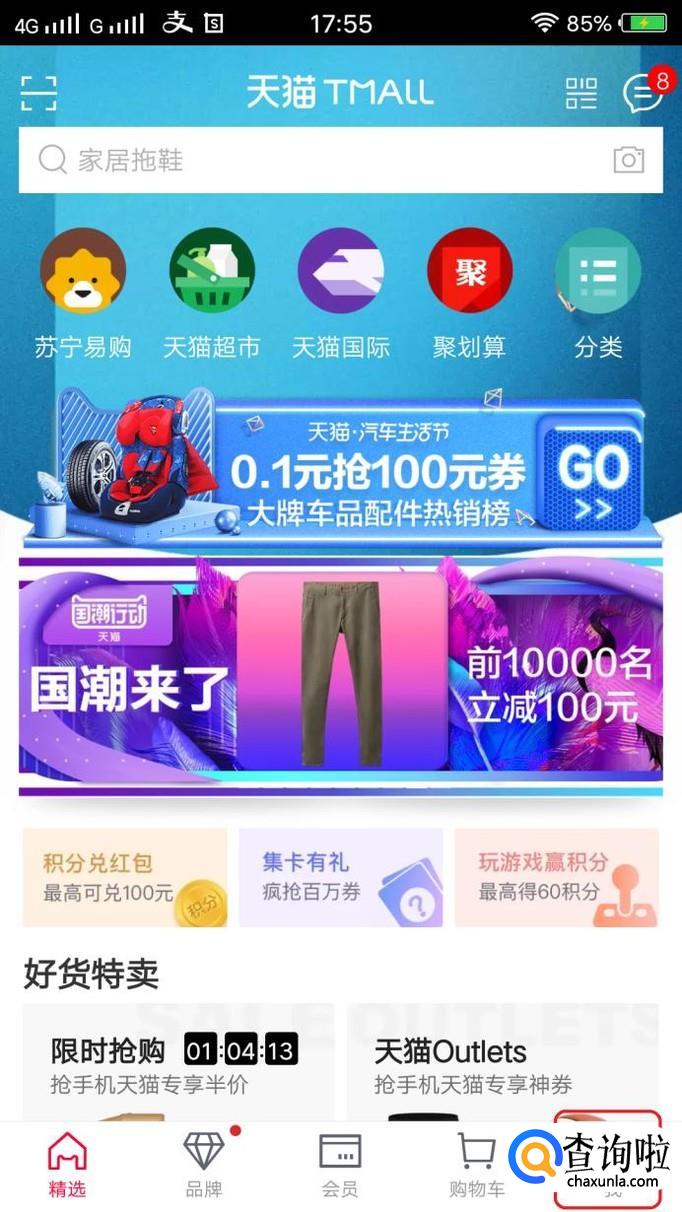Open 苏宁易购 shortcut

coord(83,292)
